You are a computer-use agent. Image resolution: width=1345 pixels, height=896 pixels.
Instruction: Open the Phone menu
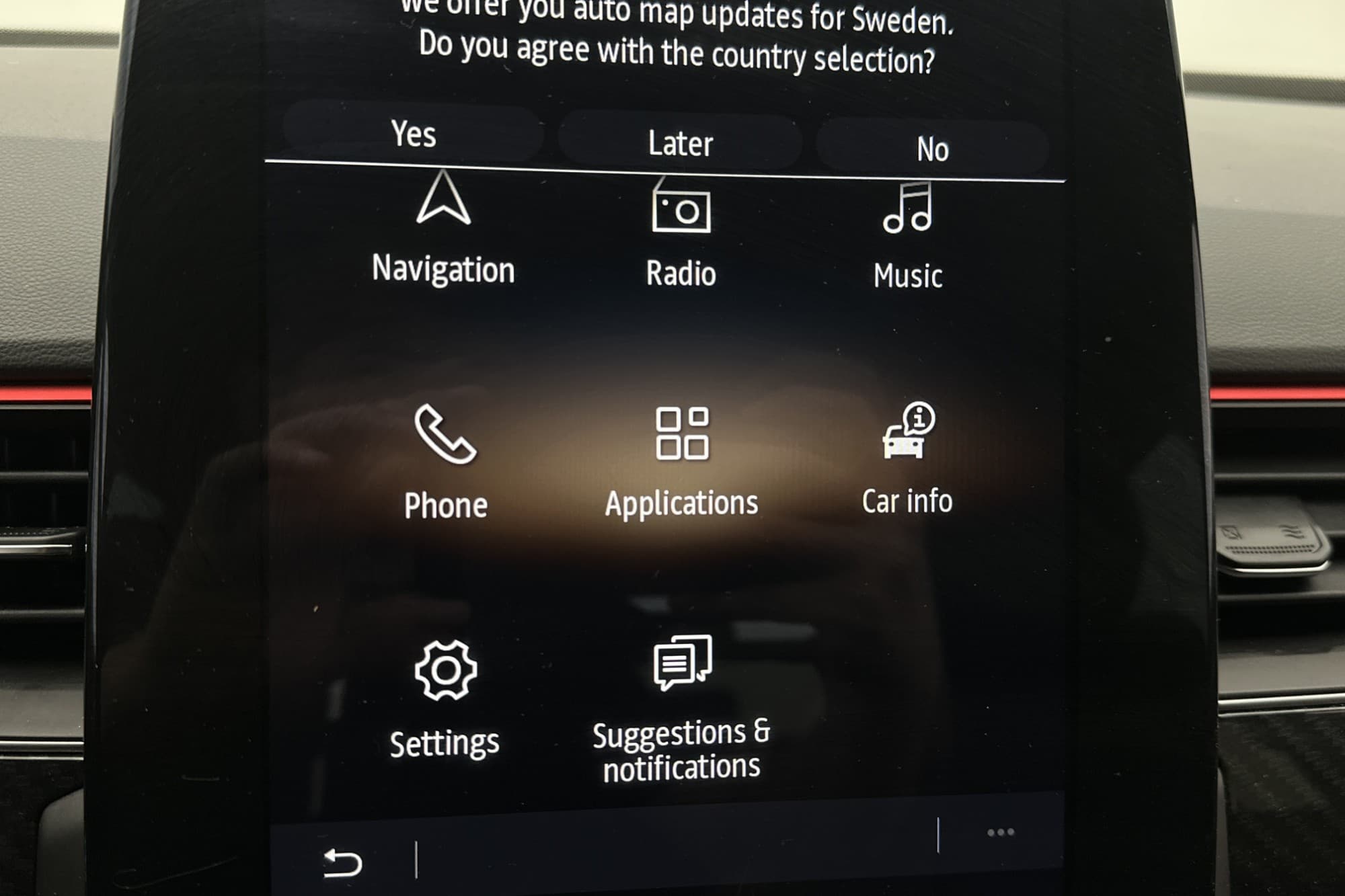(x=445, y=463)
